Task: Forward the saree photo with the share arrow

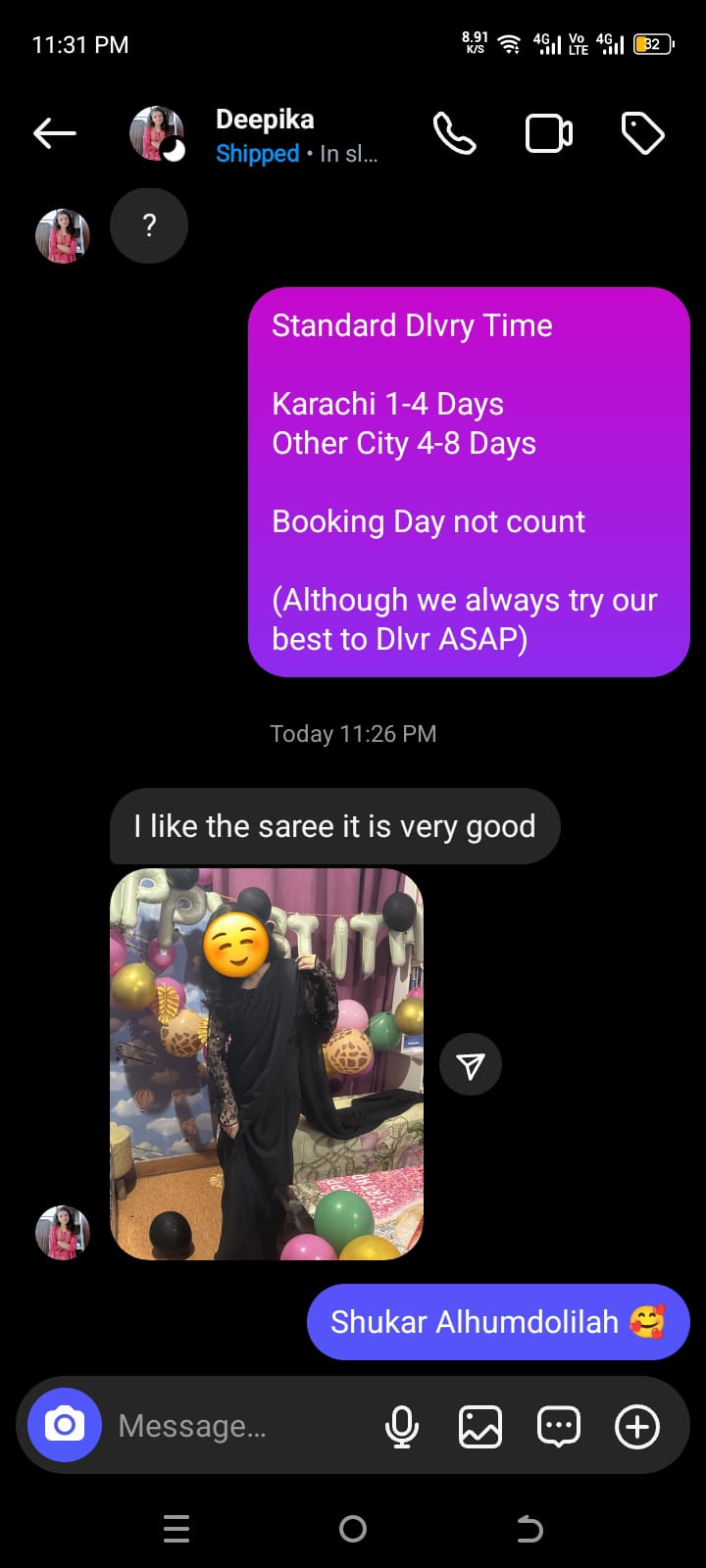Action: click(471, 1064)
